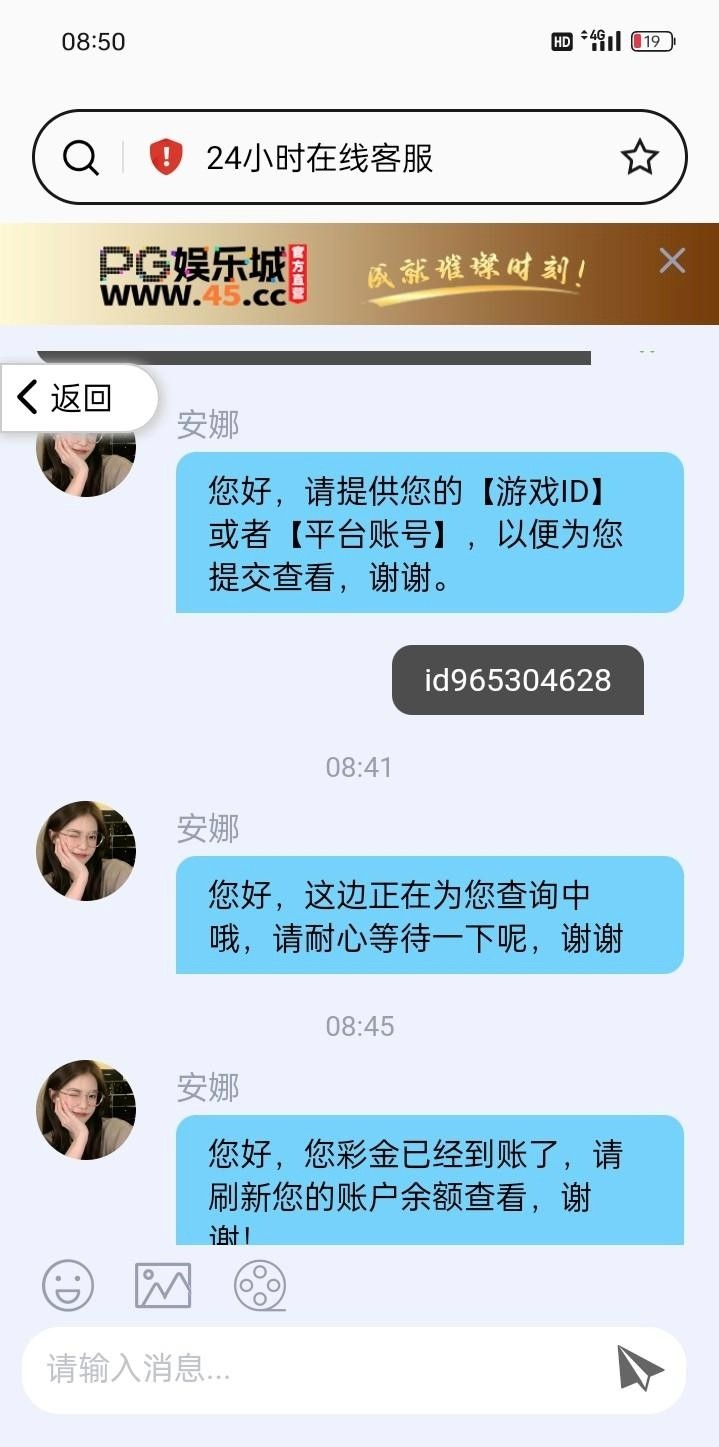Open the emoji picker
Screen dimensions: 719x1447
[x=68, y=1286]
